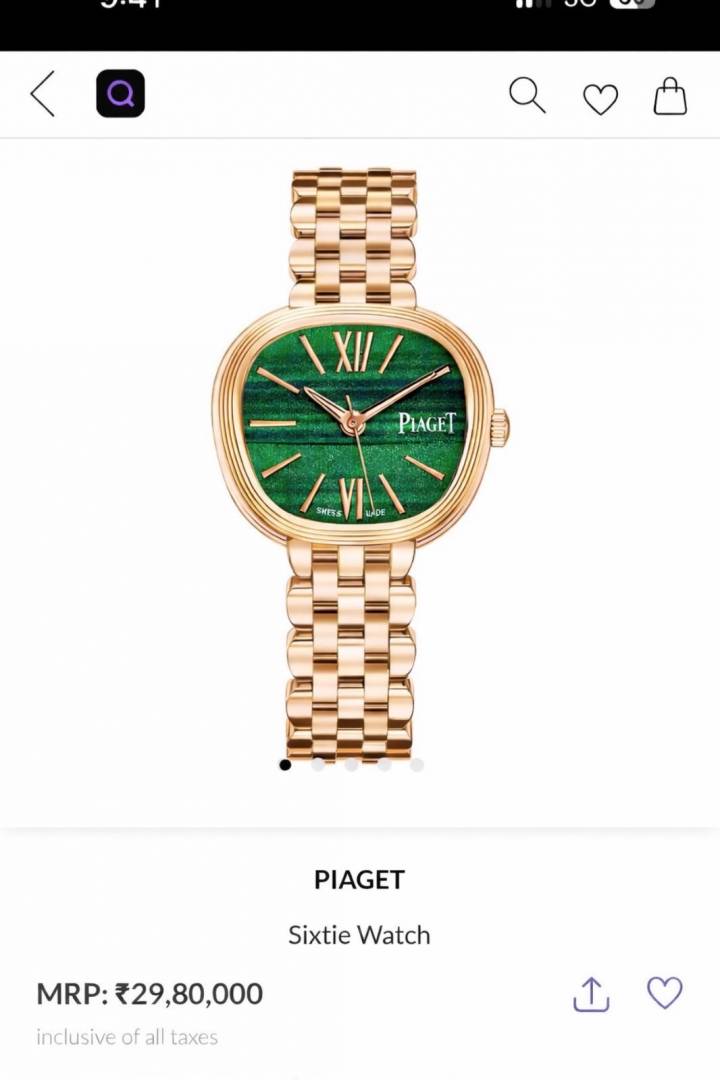This screenshot has width=720, height=1080.
Task: Open the purple Q logo button
Action: [120, 94]
